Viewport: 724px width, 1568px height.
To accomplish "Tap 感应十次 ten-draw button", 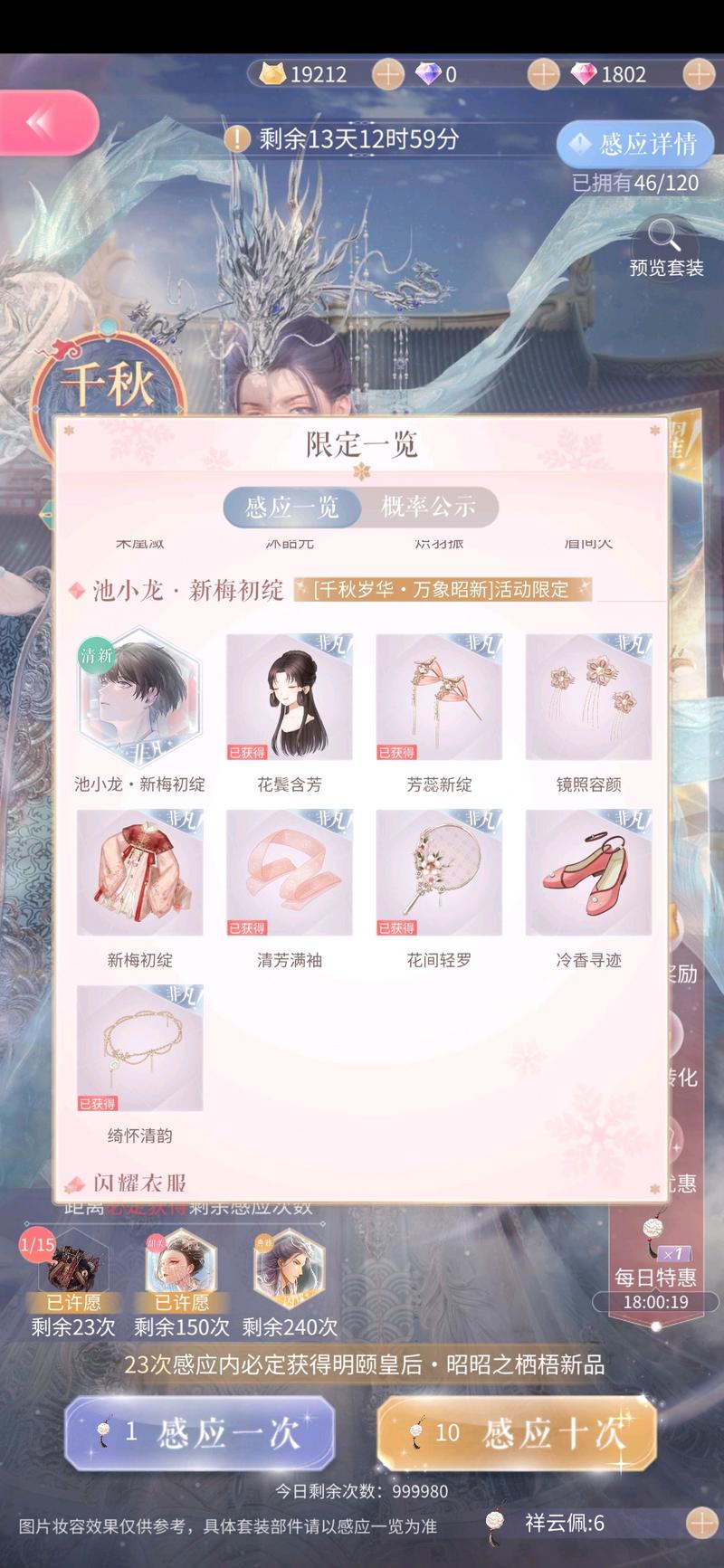I will (518, 1432).
